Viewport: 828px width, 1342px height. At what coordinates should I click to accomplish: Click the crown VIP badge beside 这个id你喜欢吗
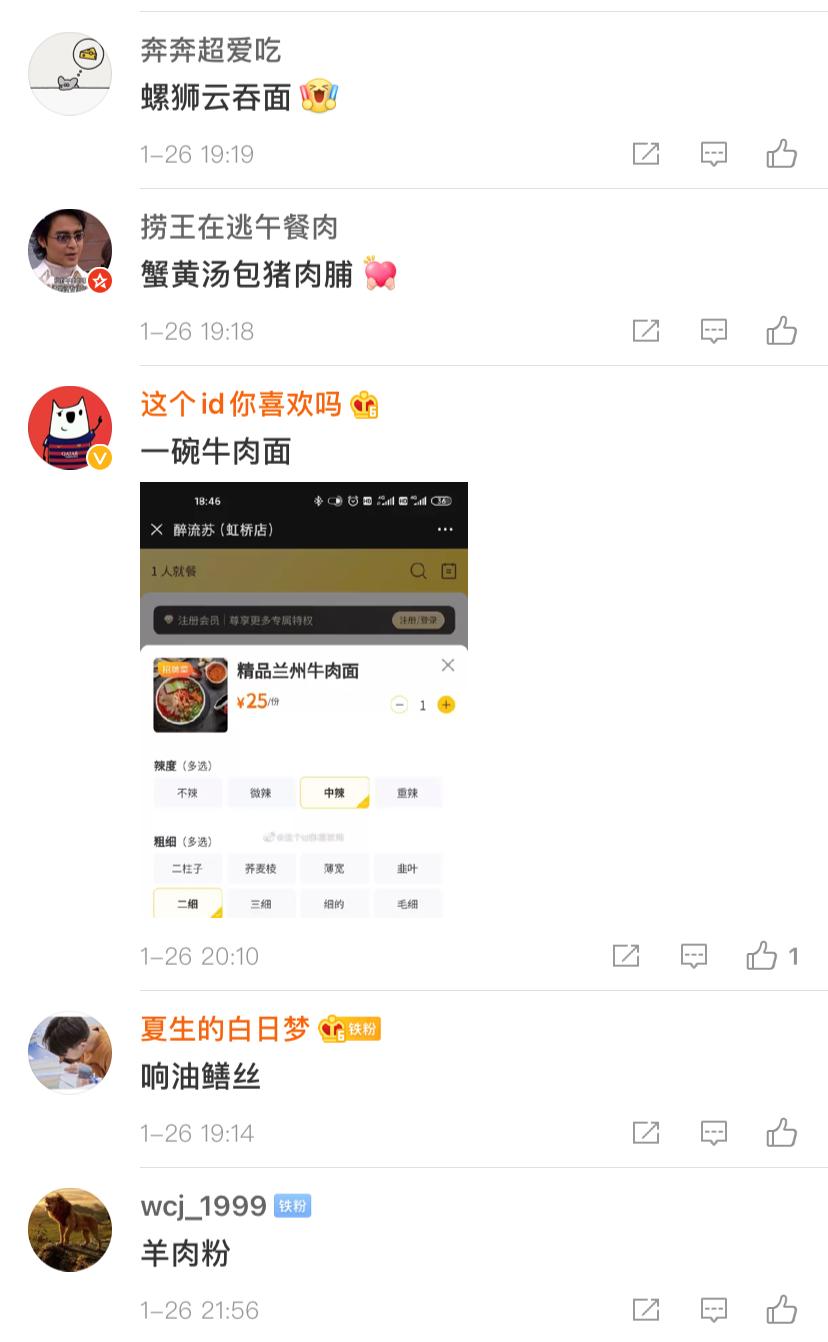pos(364,404)
